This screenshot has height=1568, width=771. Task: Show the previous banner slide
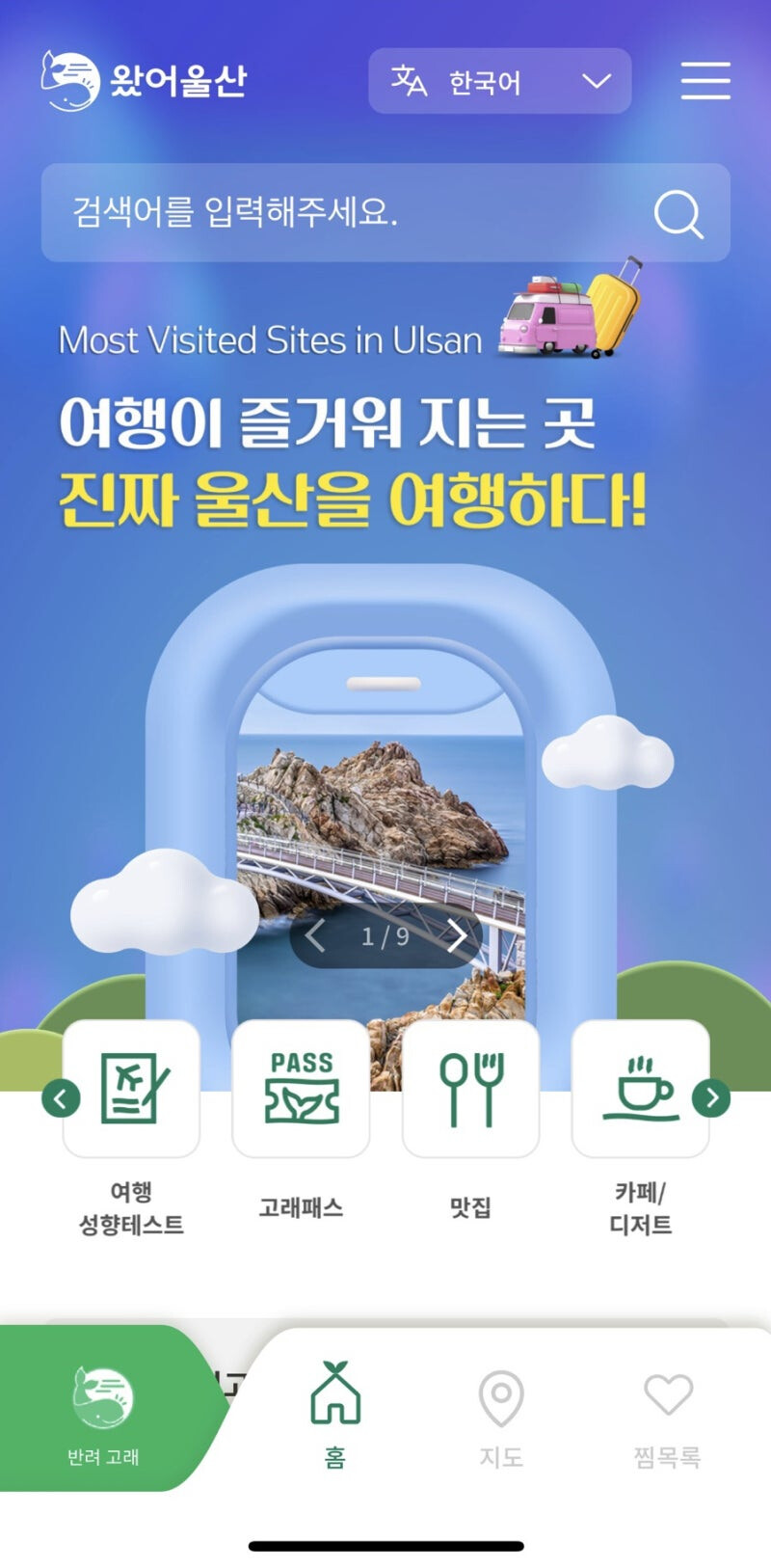click(315, 935)
